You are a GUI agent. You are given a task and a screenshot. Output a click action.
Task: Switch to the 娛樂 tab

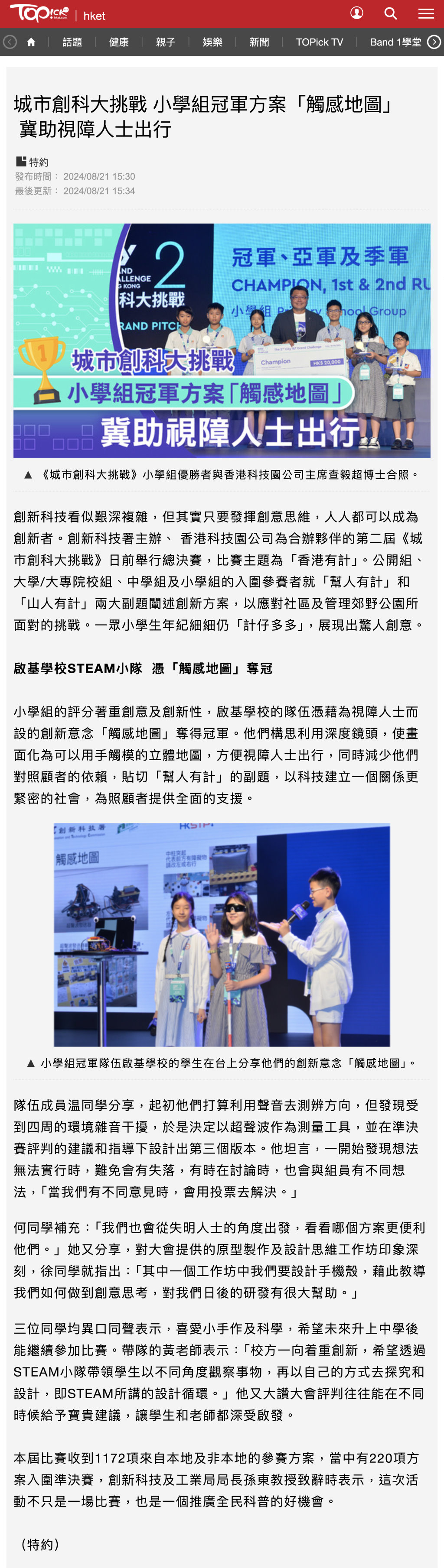click(x=212, y=42)
